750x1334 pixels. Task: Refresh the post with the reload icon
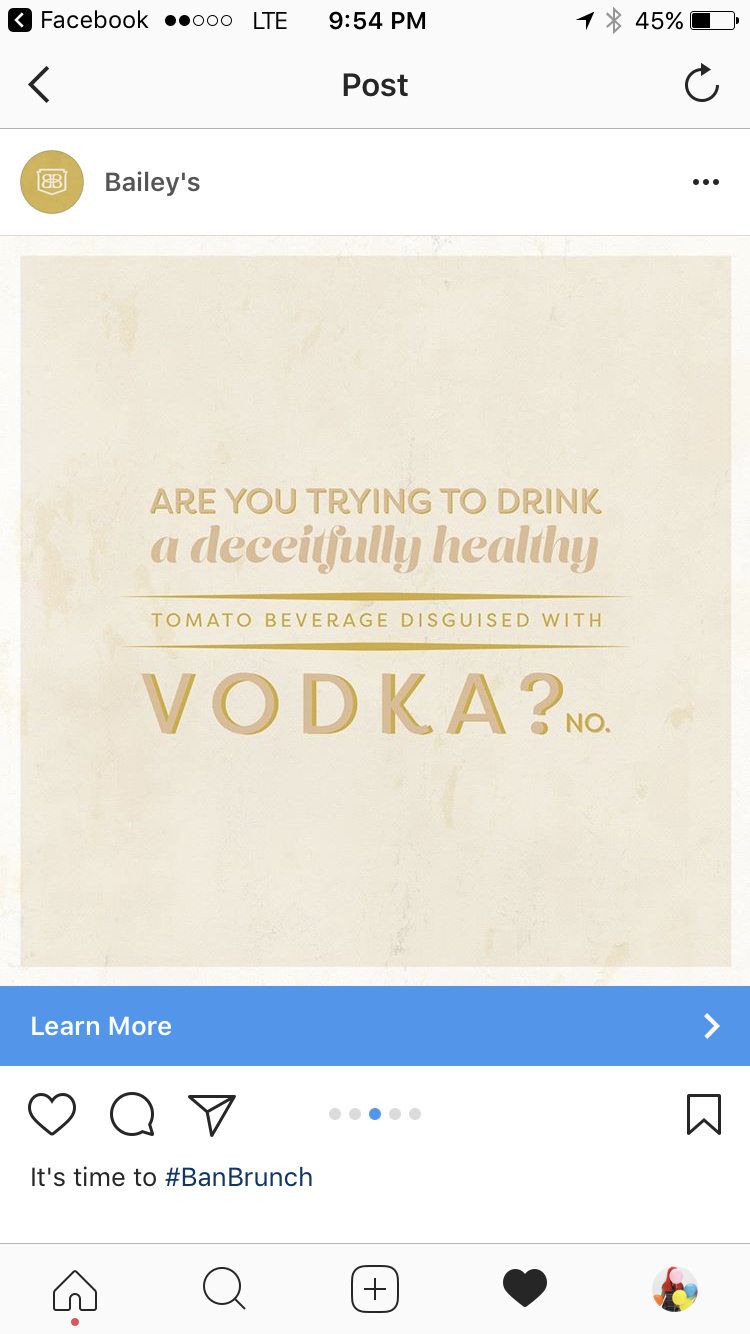coord(702,84)
